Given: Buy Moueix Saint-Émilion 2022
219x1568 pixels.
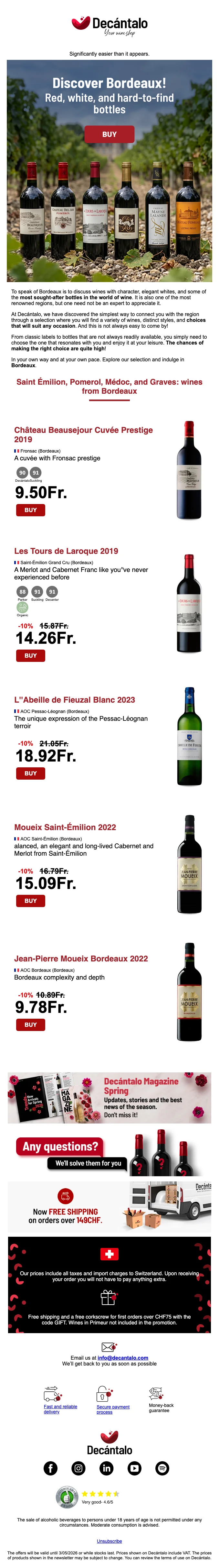Looking at the screenshot, I should [x=30, y=900].
